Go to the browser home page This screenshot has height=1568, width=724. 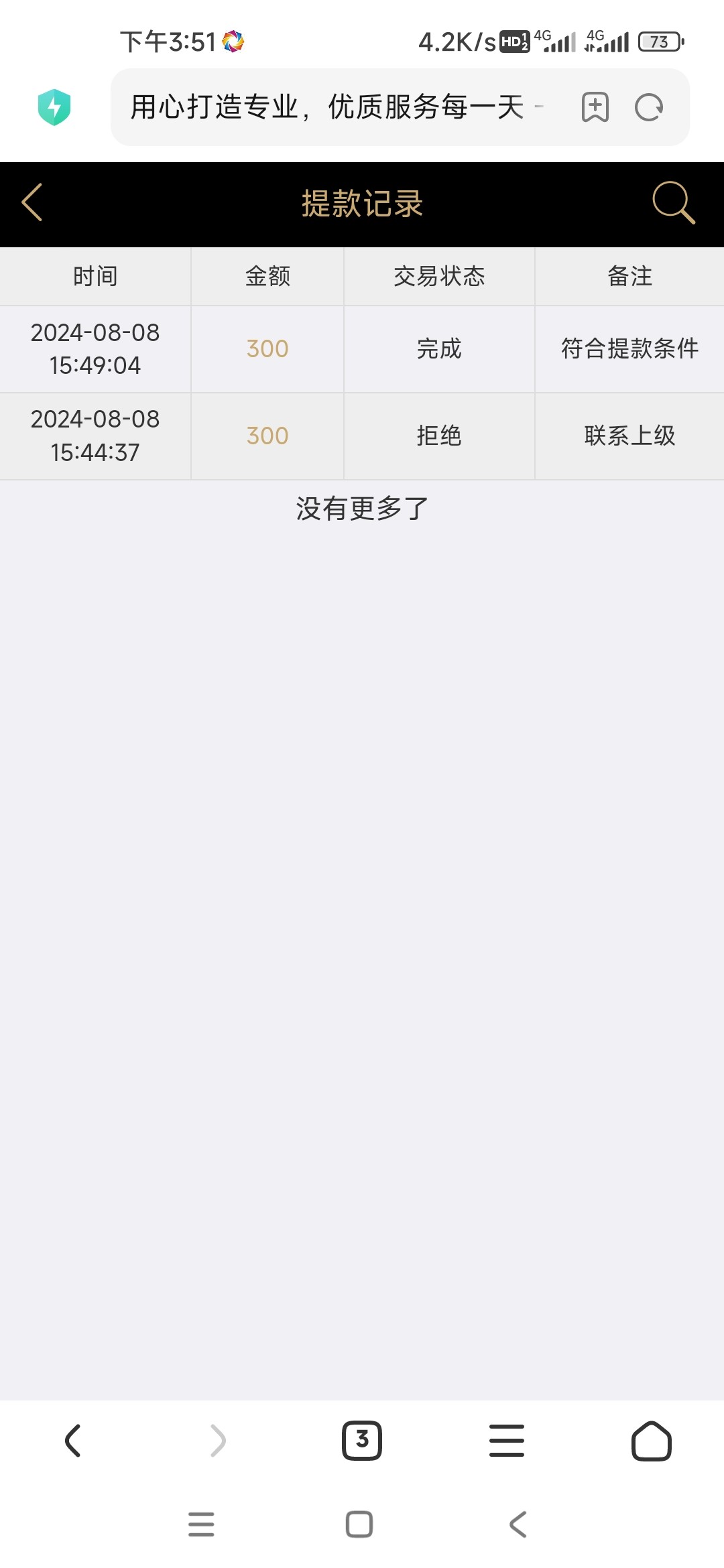652,1441
